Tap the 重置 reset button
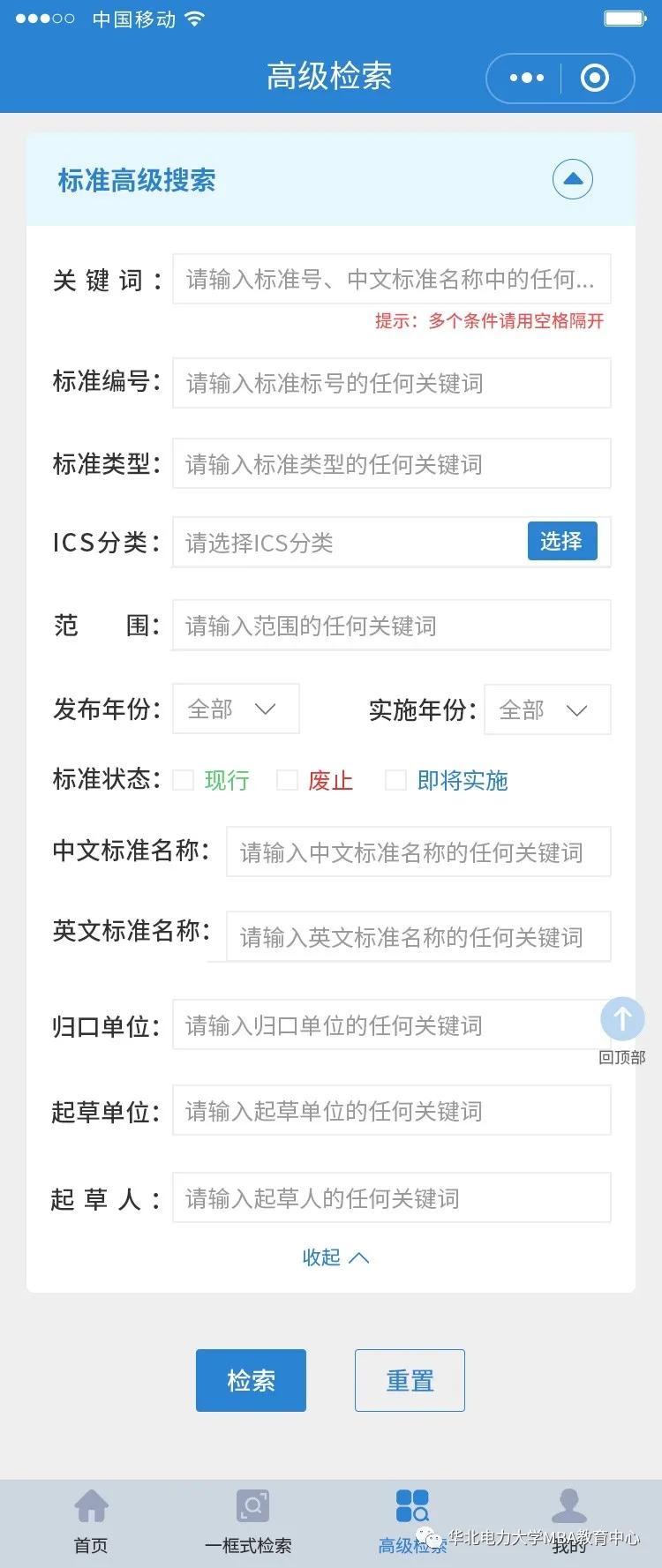Viewport: 662px width, 1568px height. [410, 1380]
